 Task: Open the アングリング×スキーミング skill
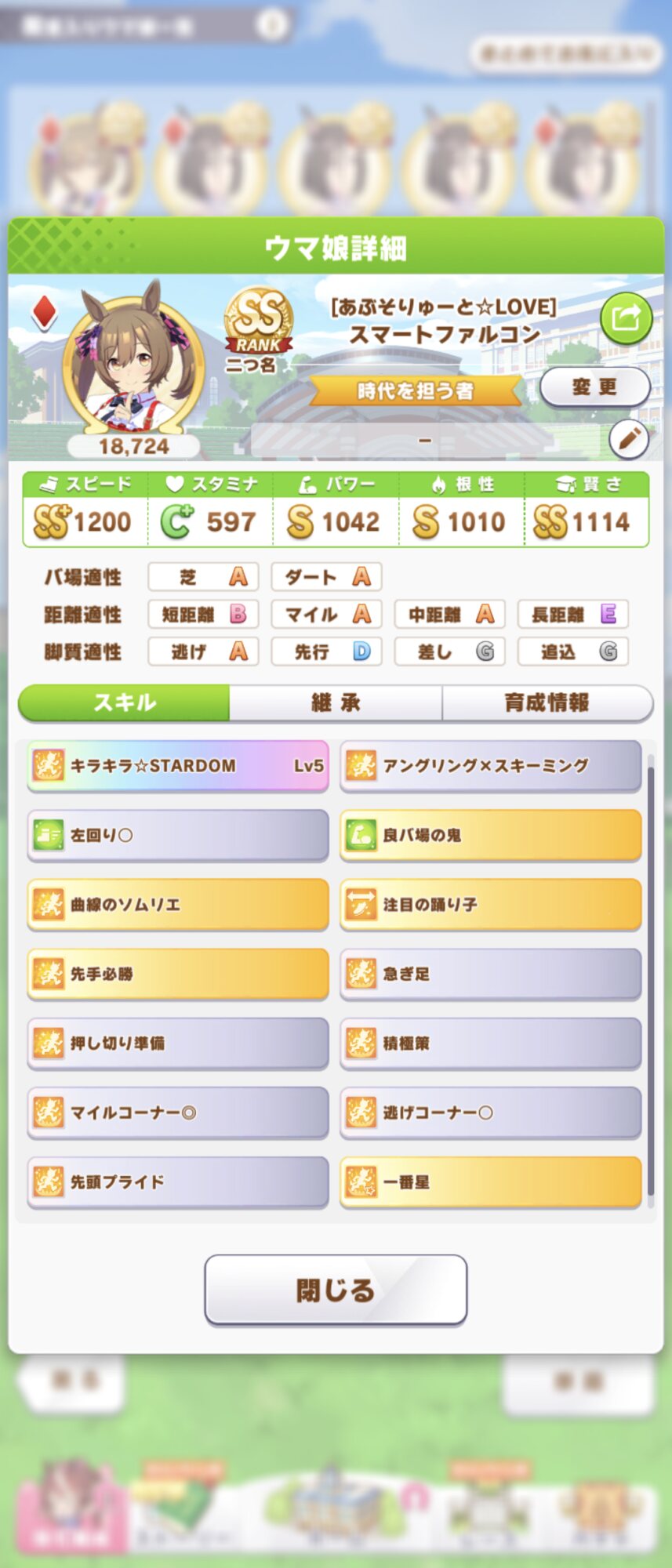[x=491, y=766]
